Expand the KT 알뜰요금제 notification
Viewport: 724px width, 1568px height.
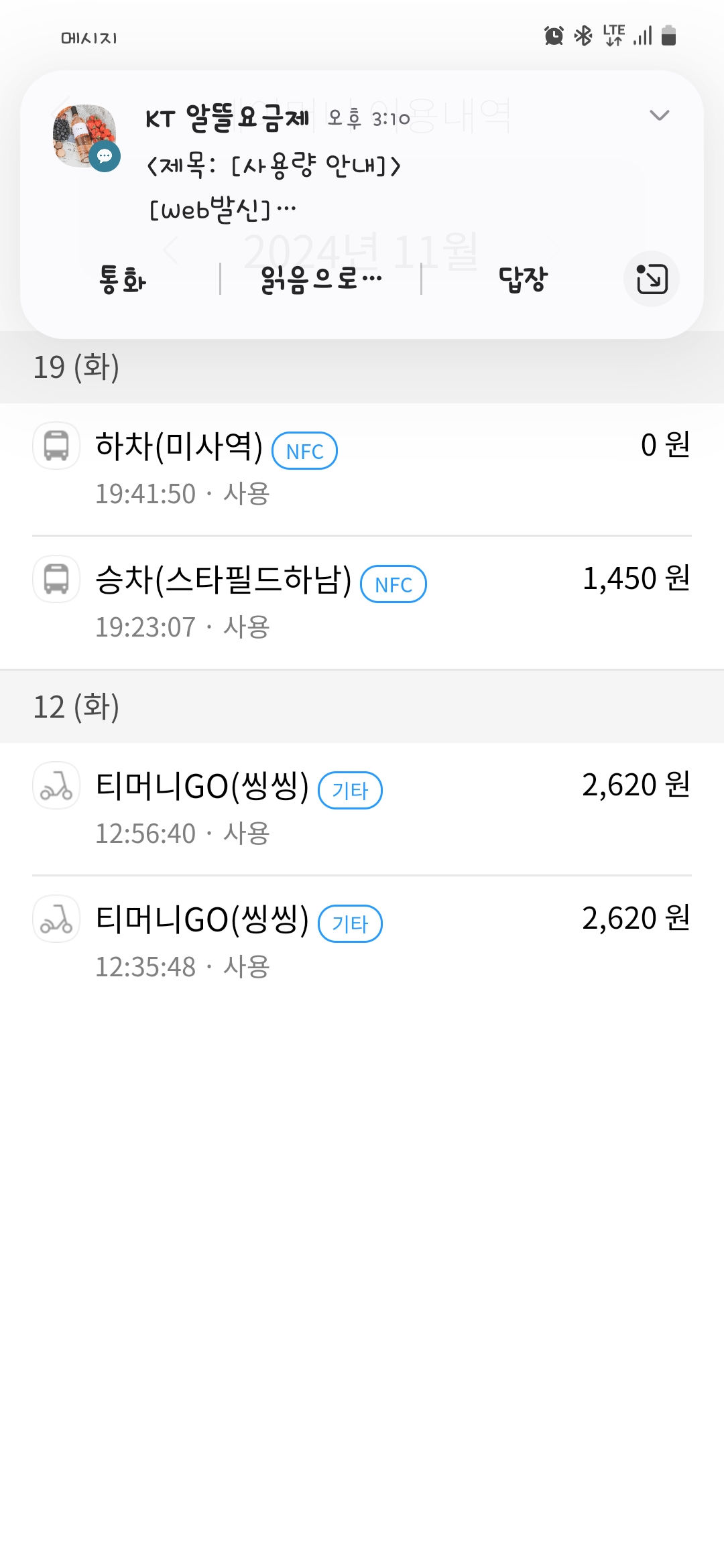[660, 115]
